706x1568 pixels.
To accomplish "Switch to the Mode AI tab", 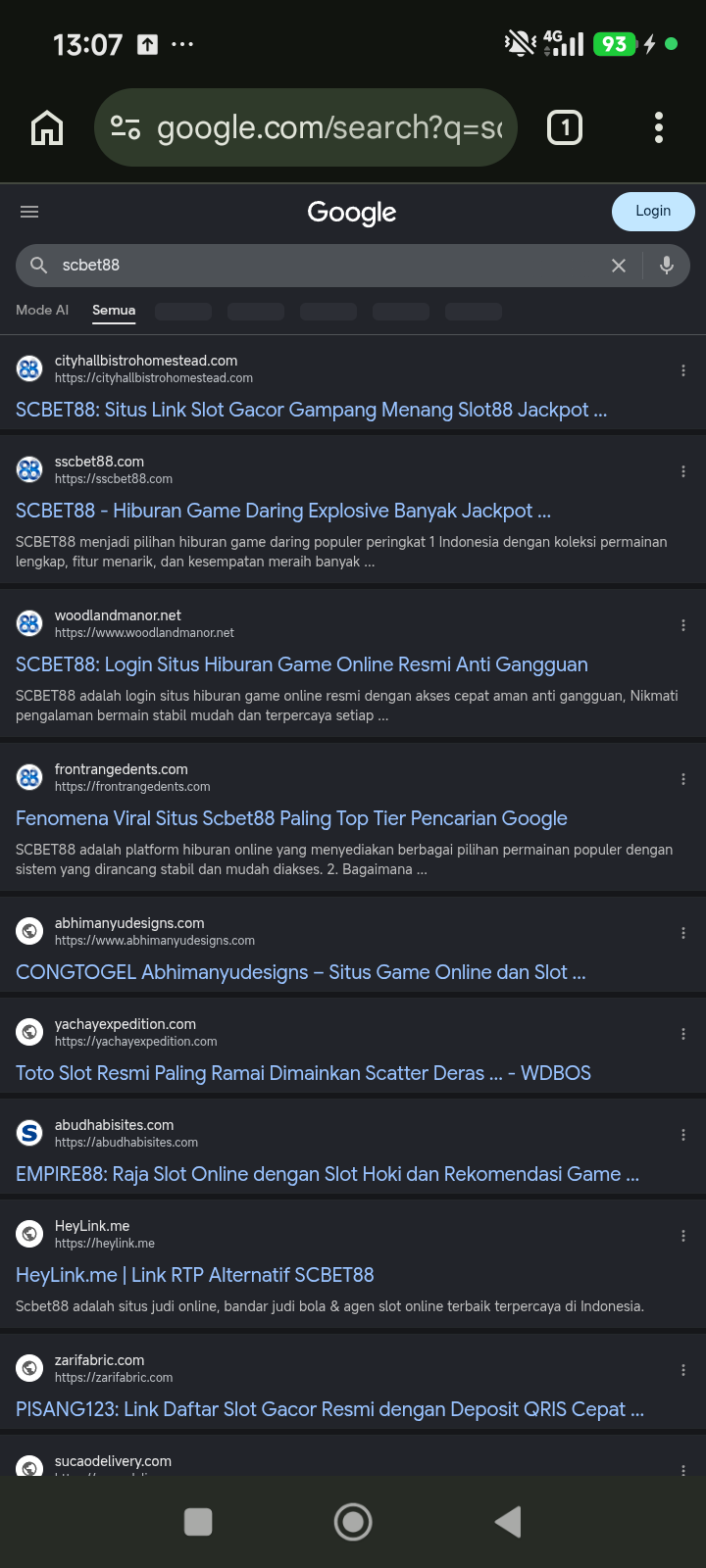I will pos(42,310).
